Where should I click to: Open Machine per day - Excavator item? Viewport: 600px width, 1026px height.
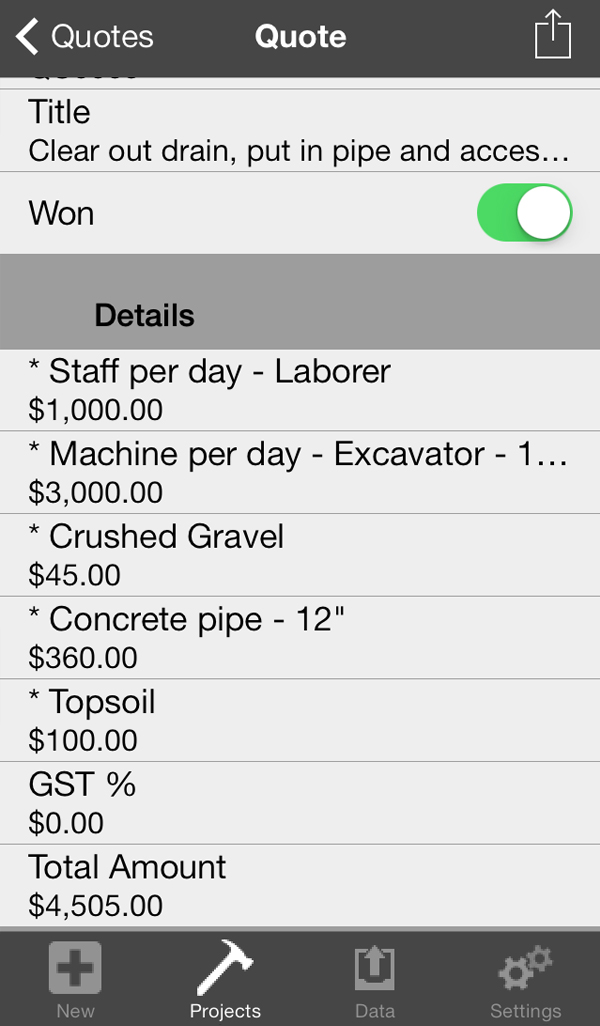pyautogui.click(x=300, y=472)
